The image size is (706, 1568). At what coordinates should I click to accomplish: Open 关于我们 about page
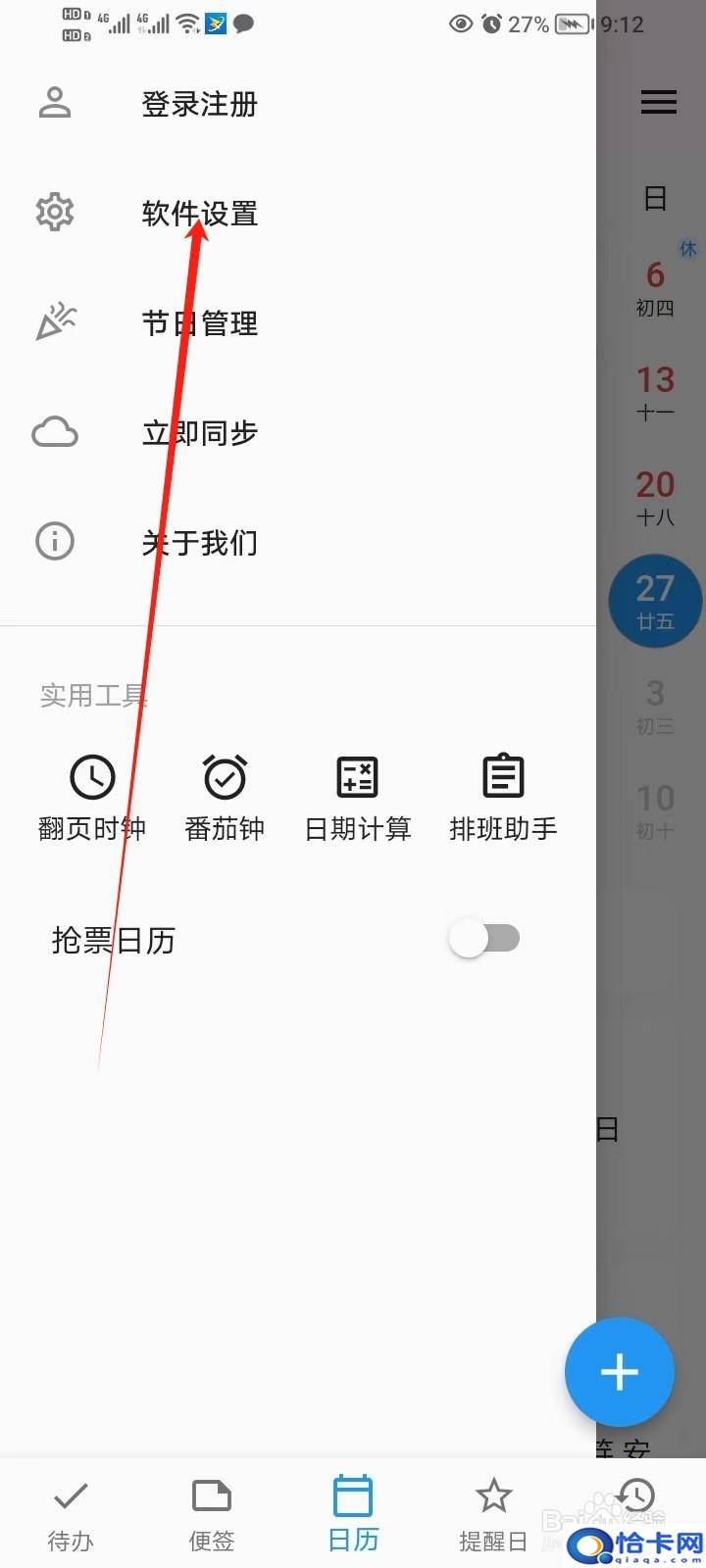[x=298, y=542]
